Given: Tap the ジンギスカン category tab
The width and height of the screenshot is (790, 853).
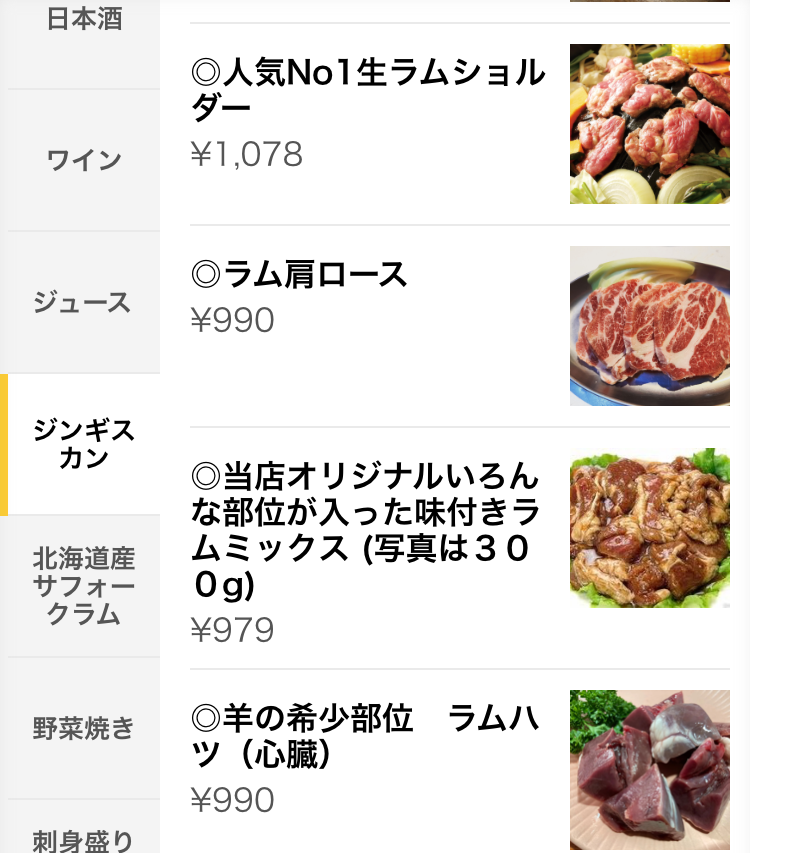Looking at the screenshot, I should (84, 445).
